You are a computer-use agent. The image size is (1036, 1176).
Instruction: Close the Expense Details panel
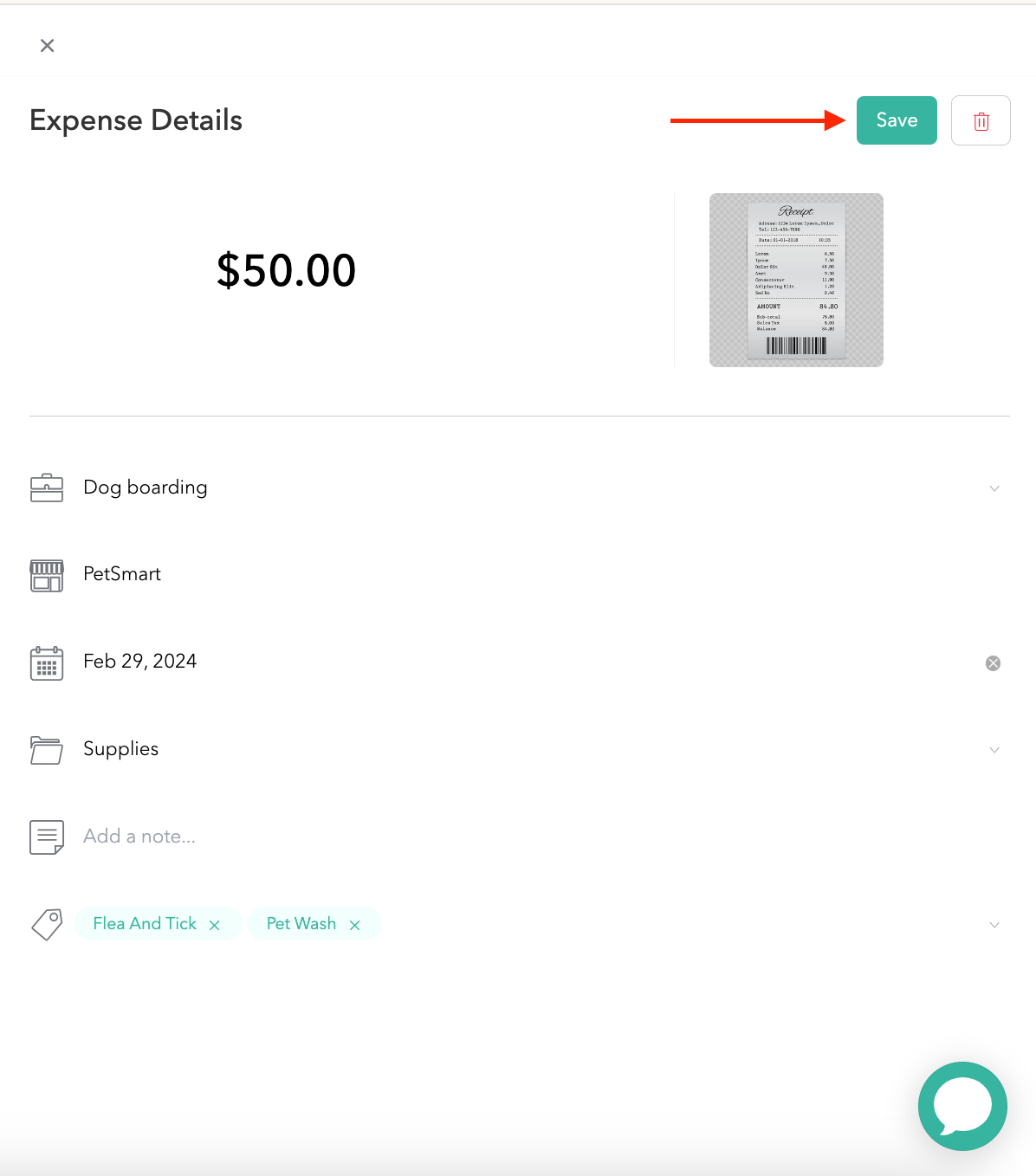(x=48, y=46)
